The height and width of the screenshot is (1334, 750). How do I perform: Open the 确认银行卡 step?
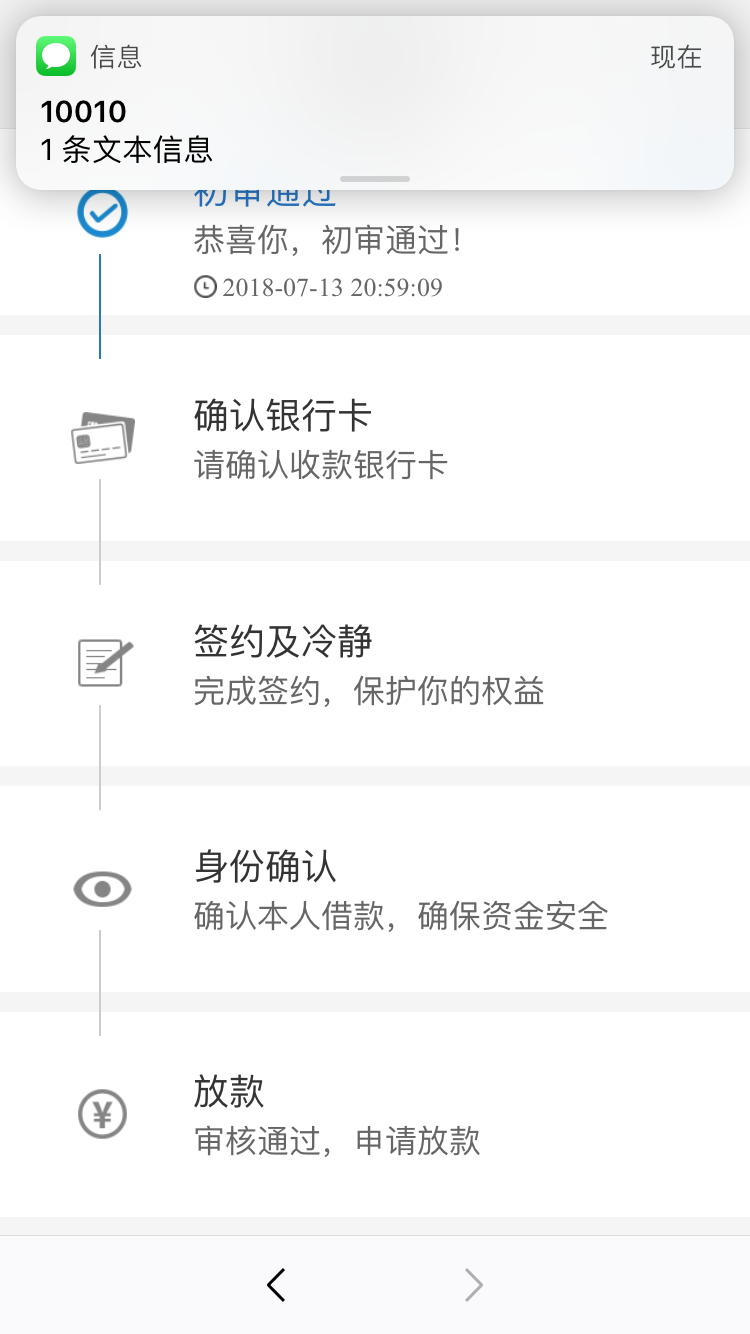[375, 438]
